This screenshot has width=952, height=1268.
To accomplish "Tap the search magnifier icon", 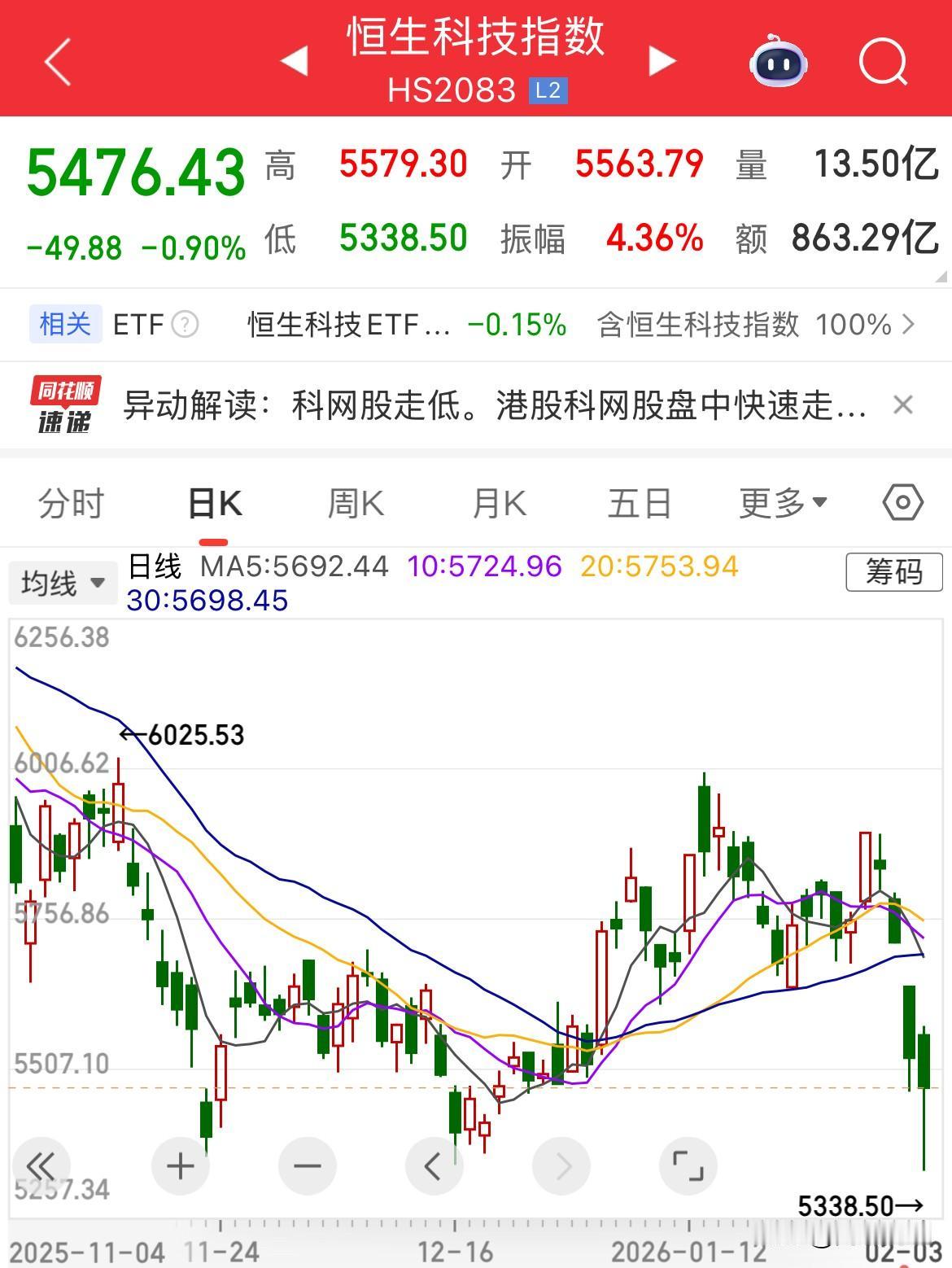I will [884, 61].
